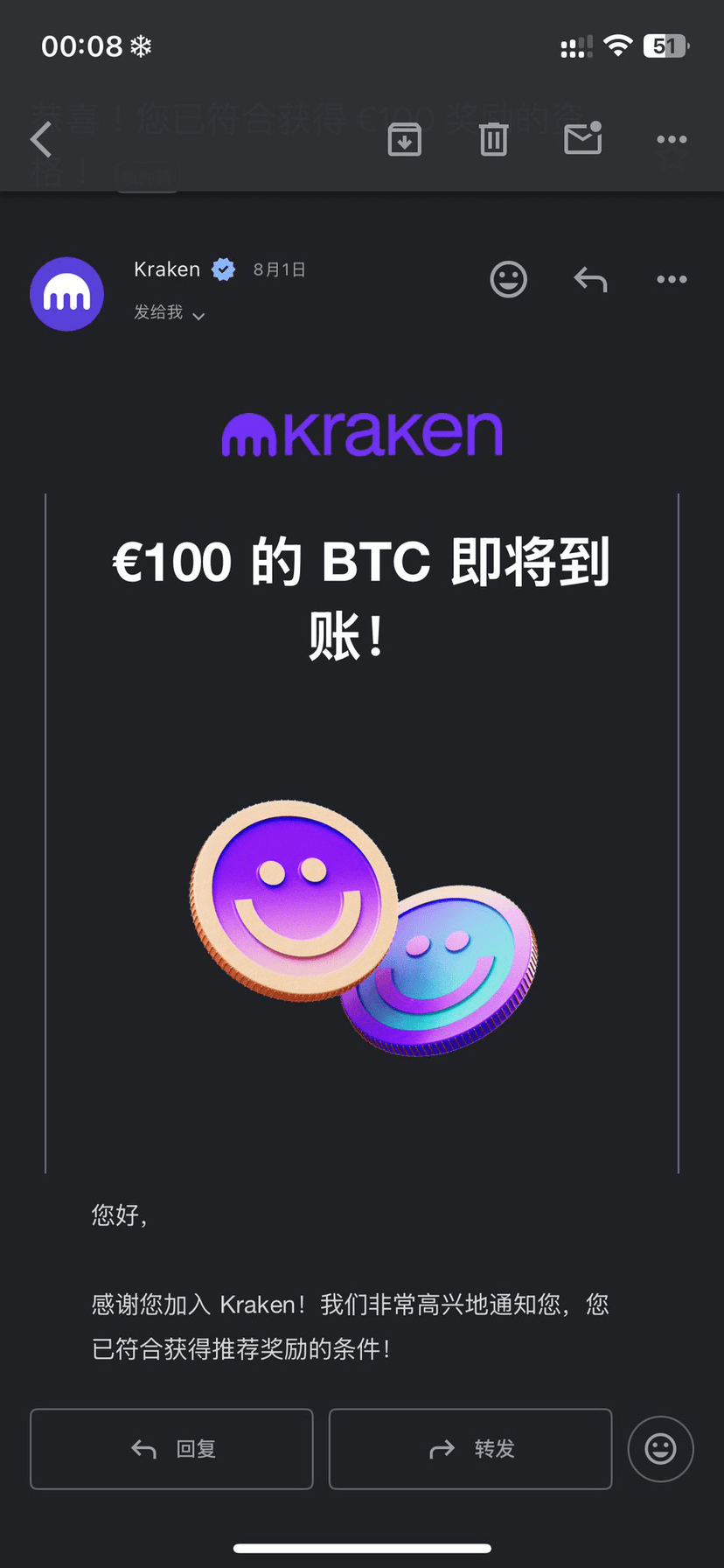The image size is (724, 1568).
Task: Archive this Kraken email
Action: tap(404, 140)
